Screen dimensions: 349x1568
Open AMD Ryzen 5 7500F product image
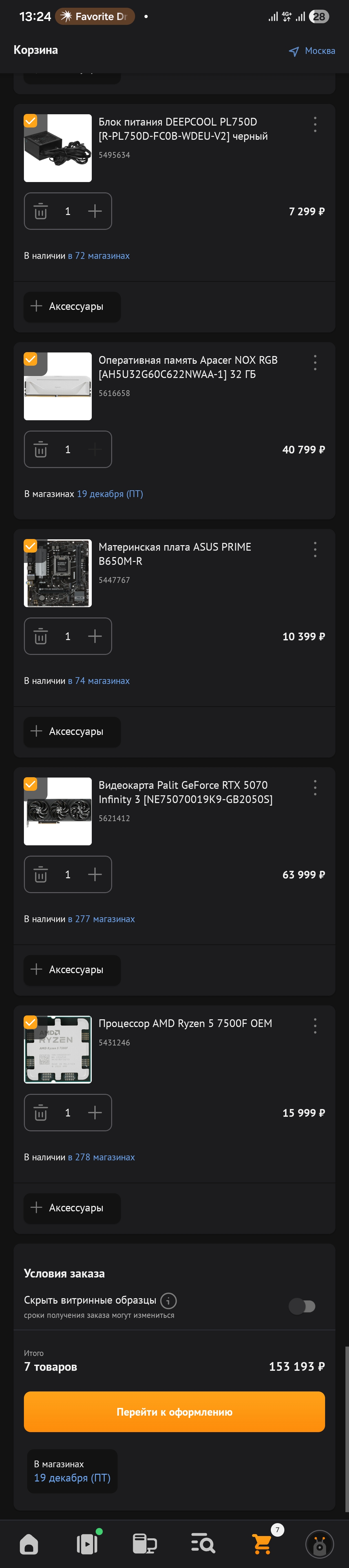[x=58, y=1049]
